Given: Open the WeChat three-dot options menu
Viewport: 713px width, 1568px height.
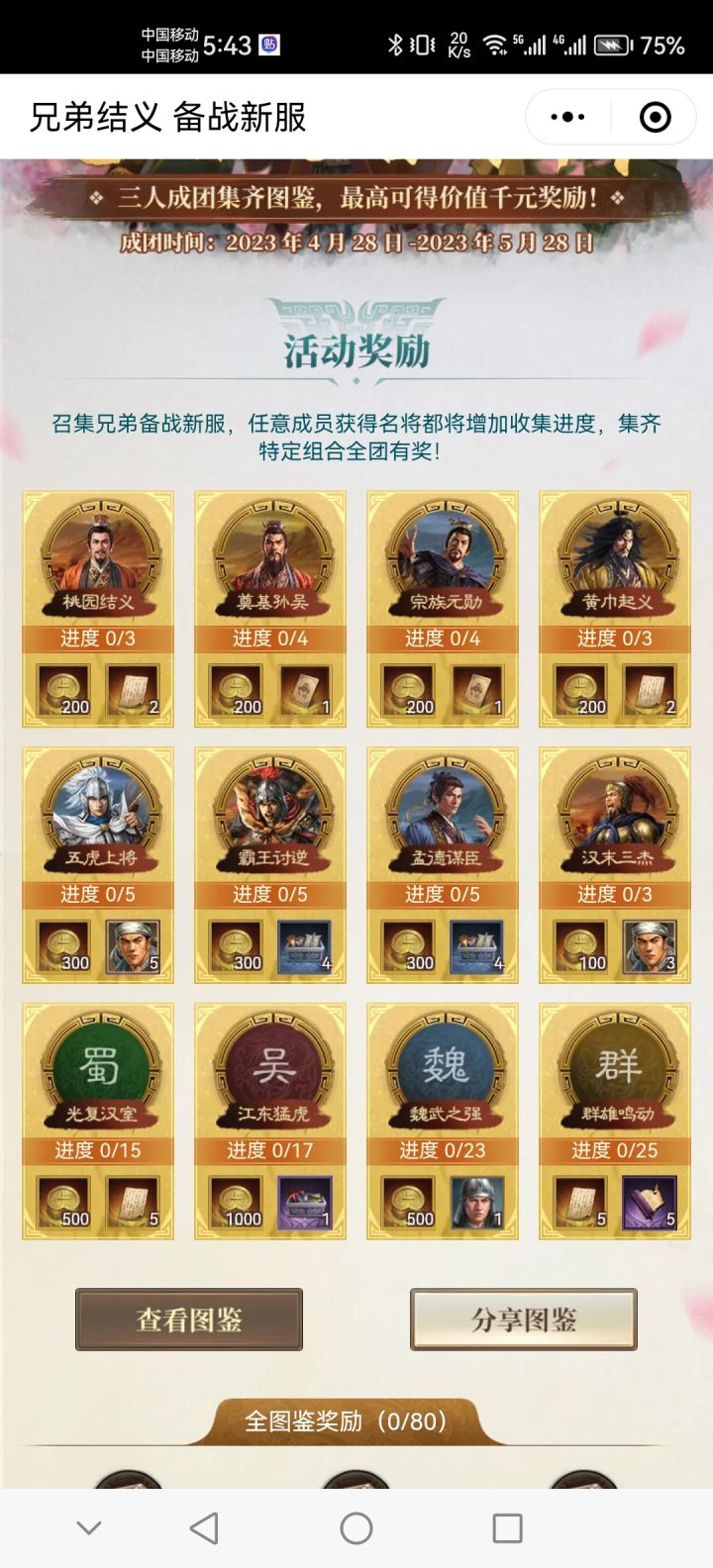Looking at the screenshot, I should coord(566,117).
